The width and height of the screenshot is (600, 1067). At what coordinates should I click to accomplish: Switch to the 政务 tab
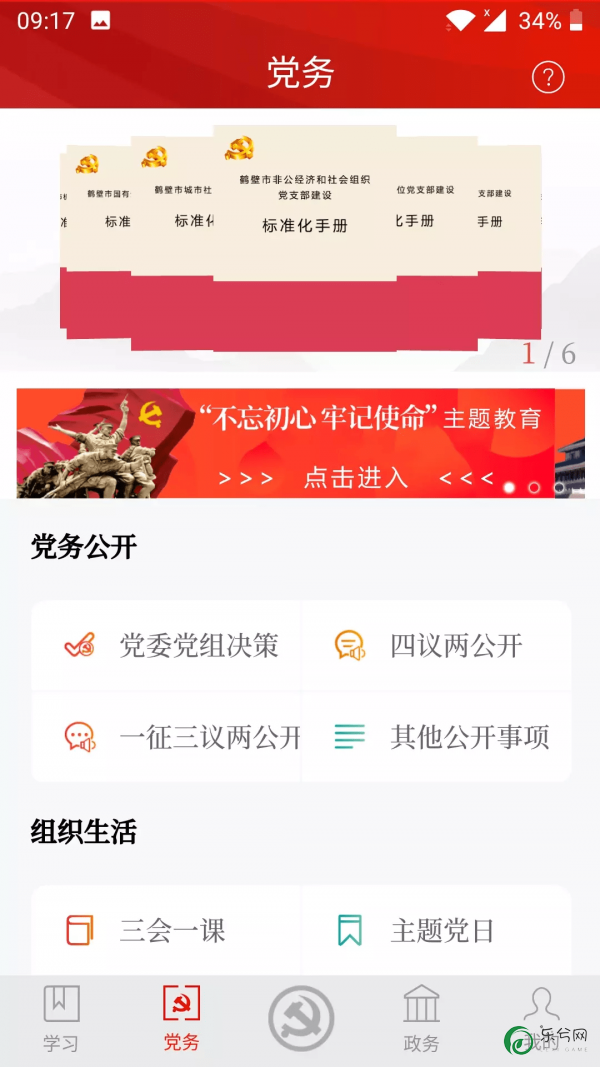[421, 1018]
